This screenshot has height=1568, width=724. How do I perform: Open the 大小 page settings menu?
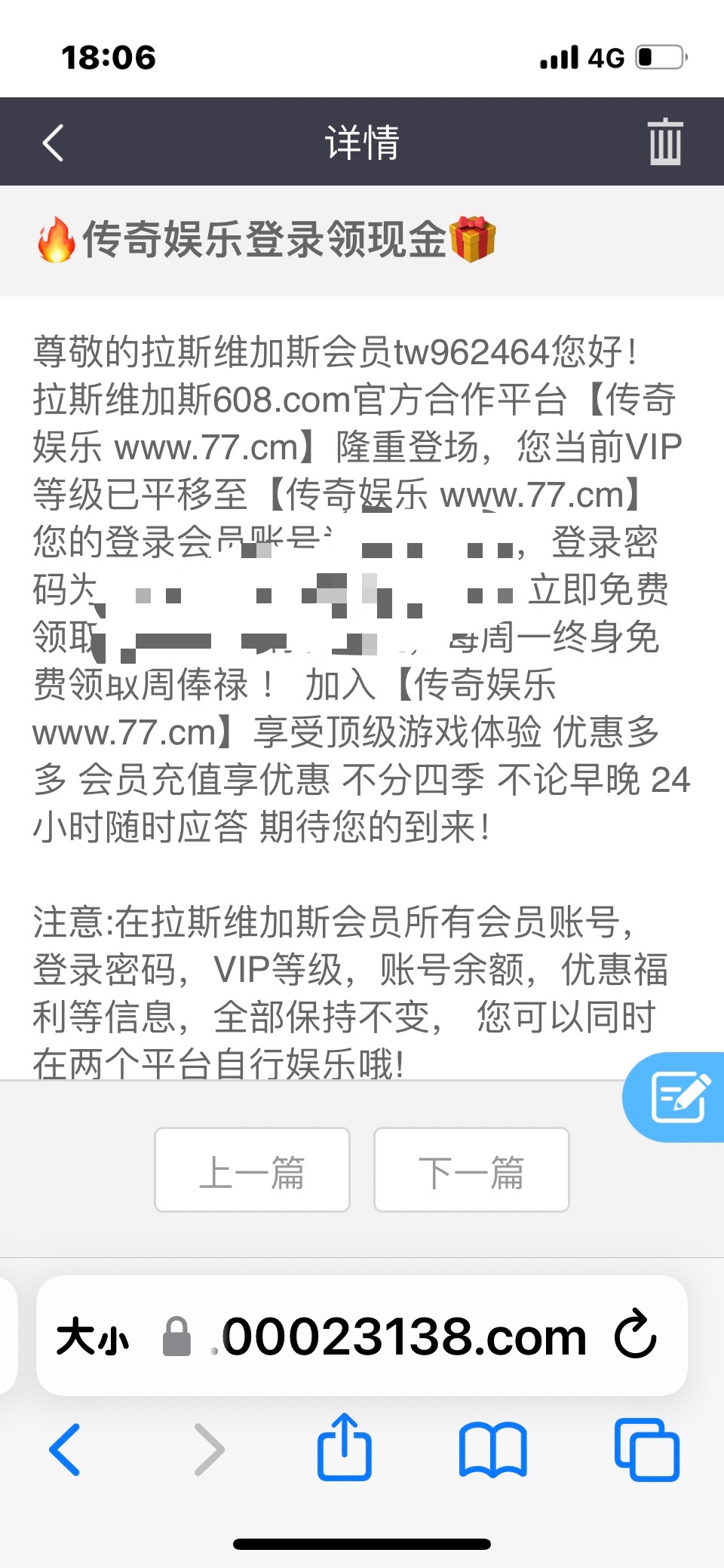[x=93, y=1337]
